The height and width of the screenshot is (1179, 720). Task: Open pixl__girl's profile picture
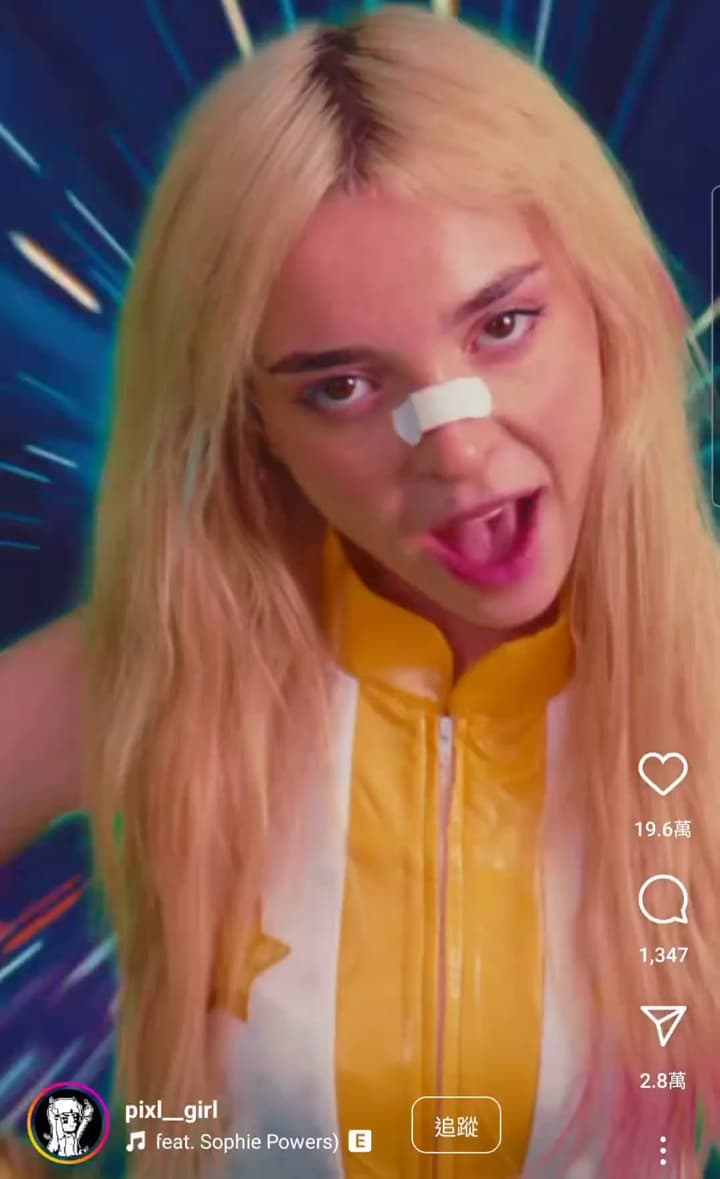(x=68, y=1123)
